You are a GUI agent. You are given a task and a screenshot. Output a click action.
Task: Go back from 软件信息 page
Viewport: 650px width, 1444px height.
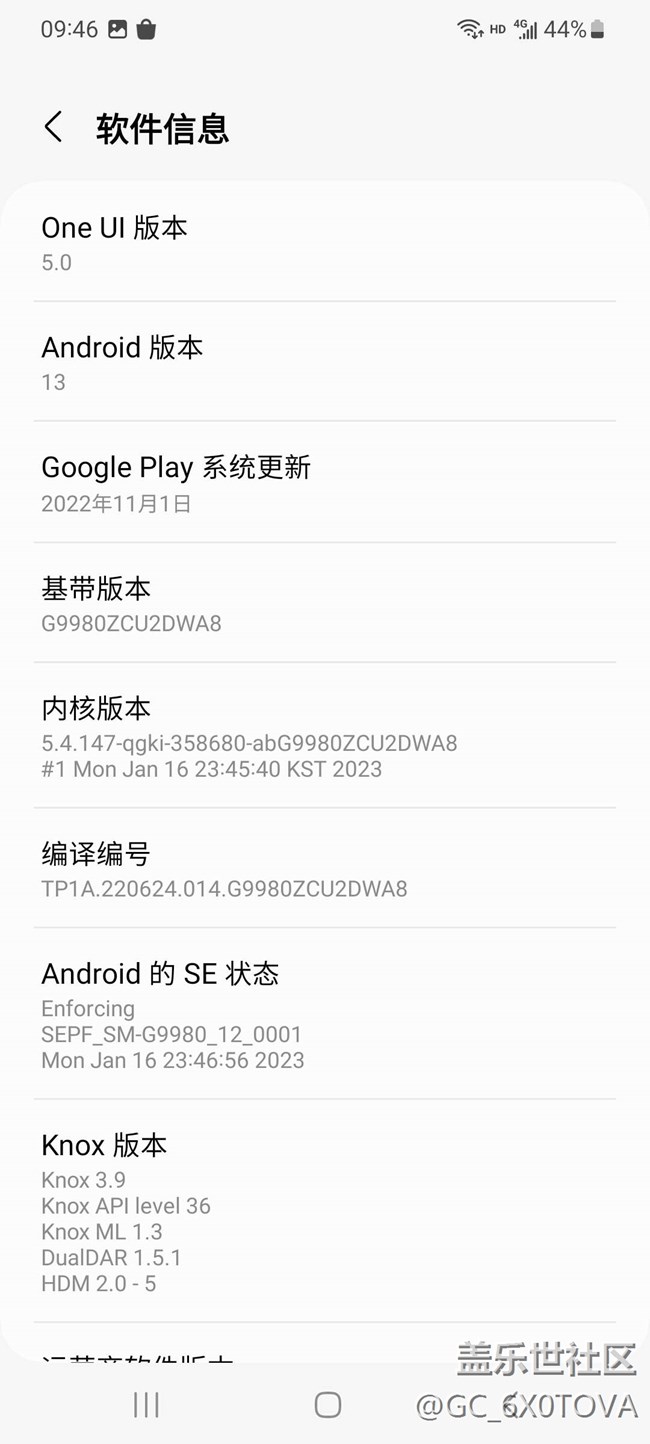point(54,128)
